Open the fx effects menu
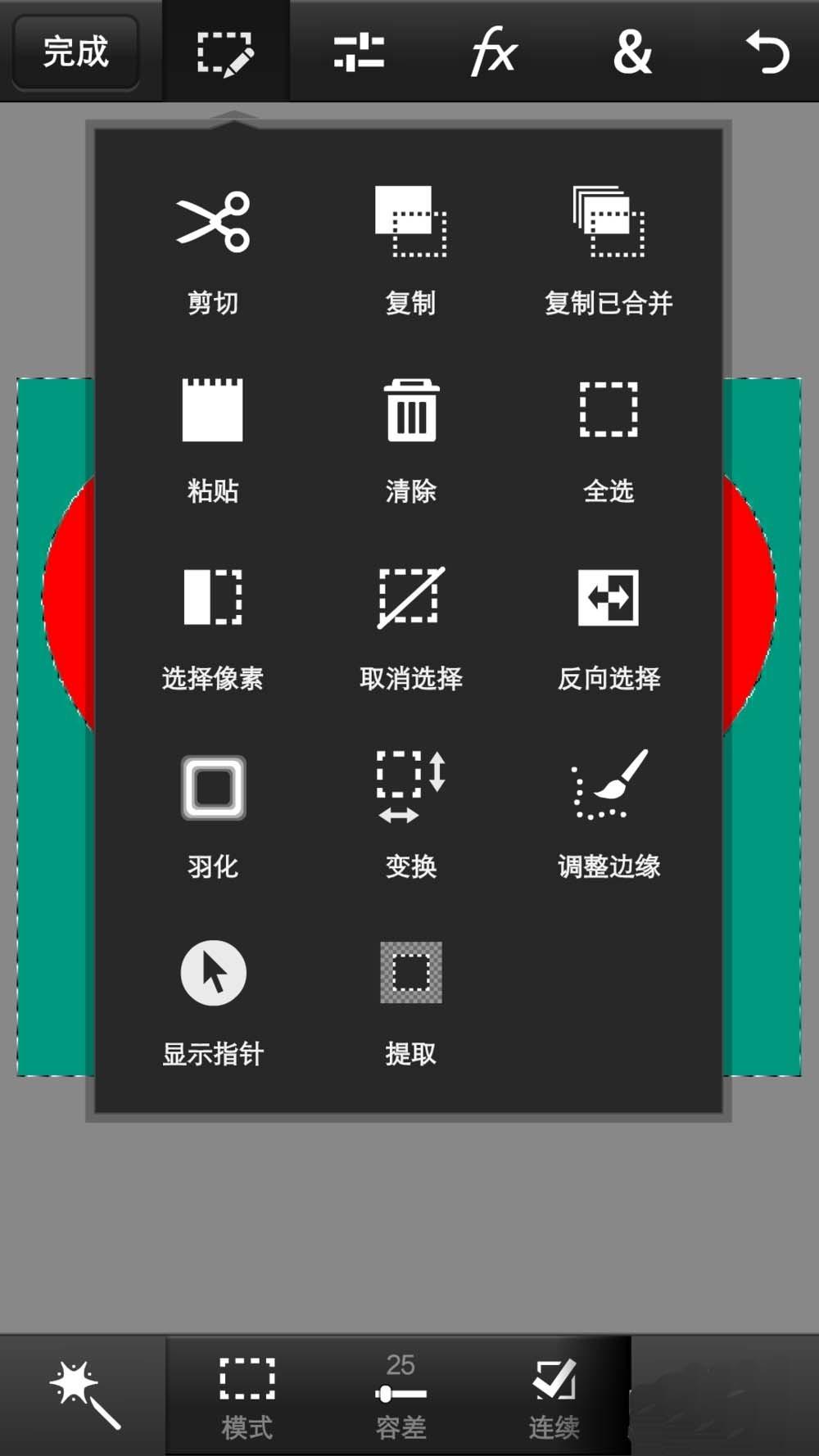The height and width of the screenshot is (1456, 819). (x=492, y=52)
